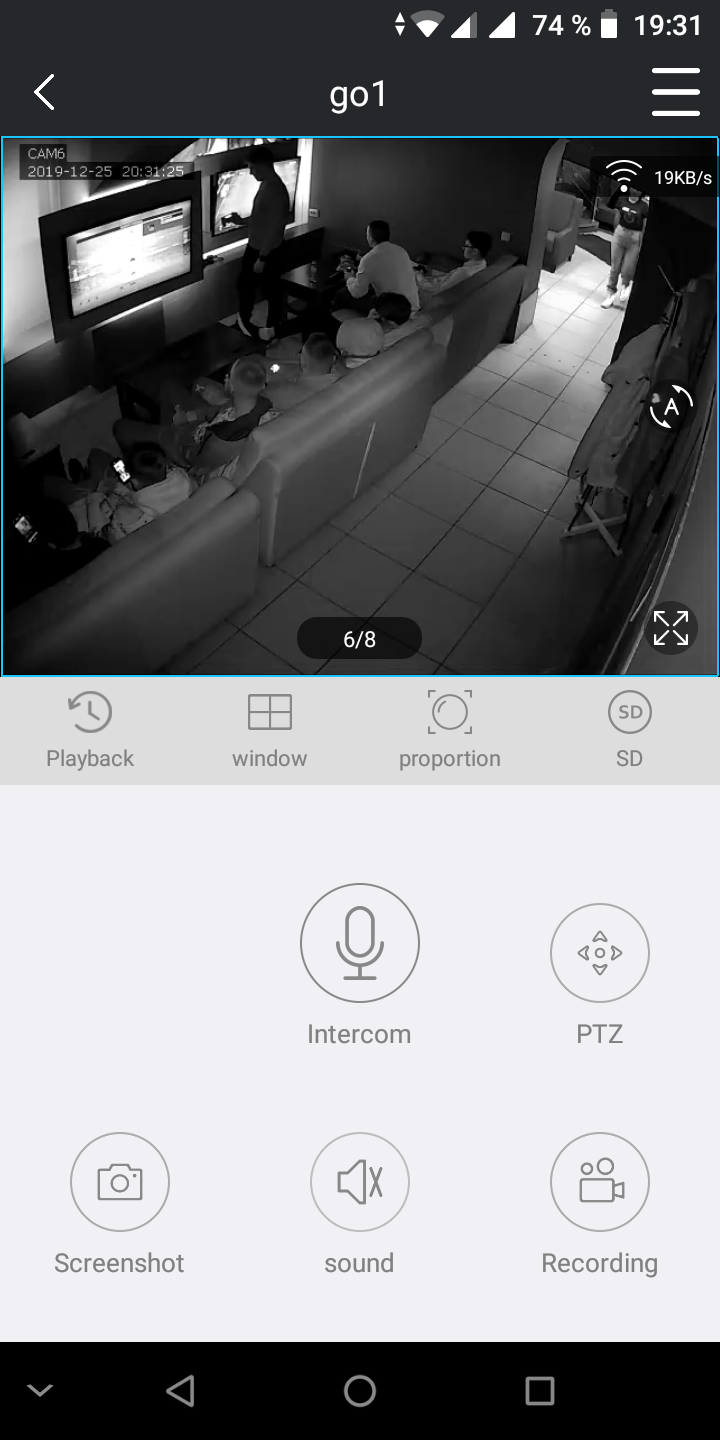This screenshot has height=1440, width=720.
Task: Open Playback recordings
Action: [90, 731]
